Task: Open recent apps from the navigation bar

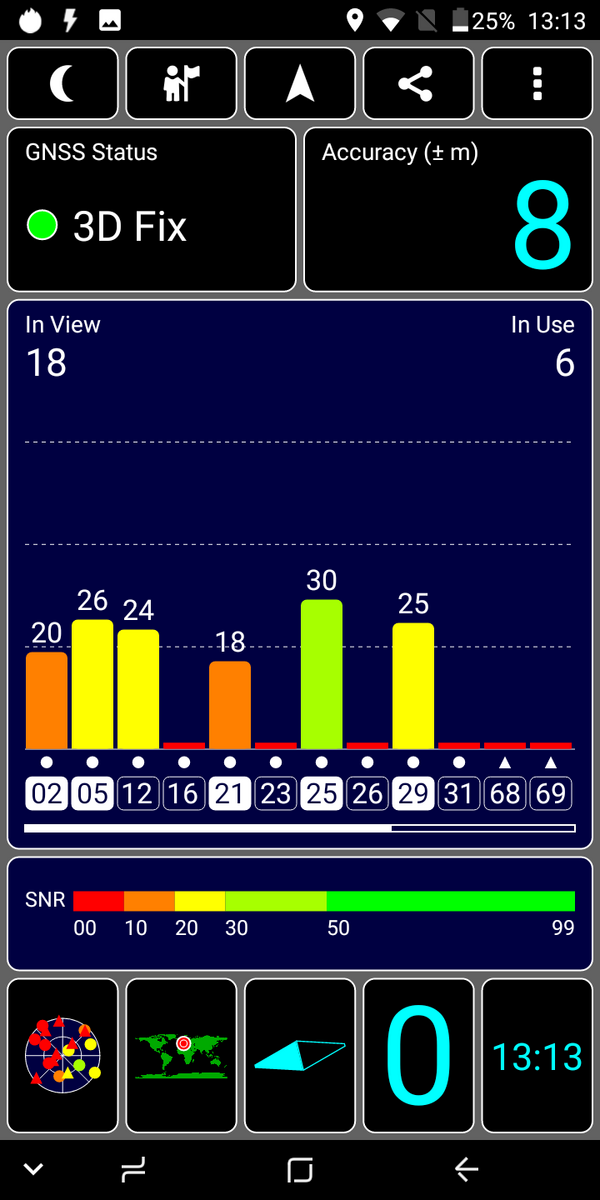Action: tap(132, 1168)
